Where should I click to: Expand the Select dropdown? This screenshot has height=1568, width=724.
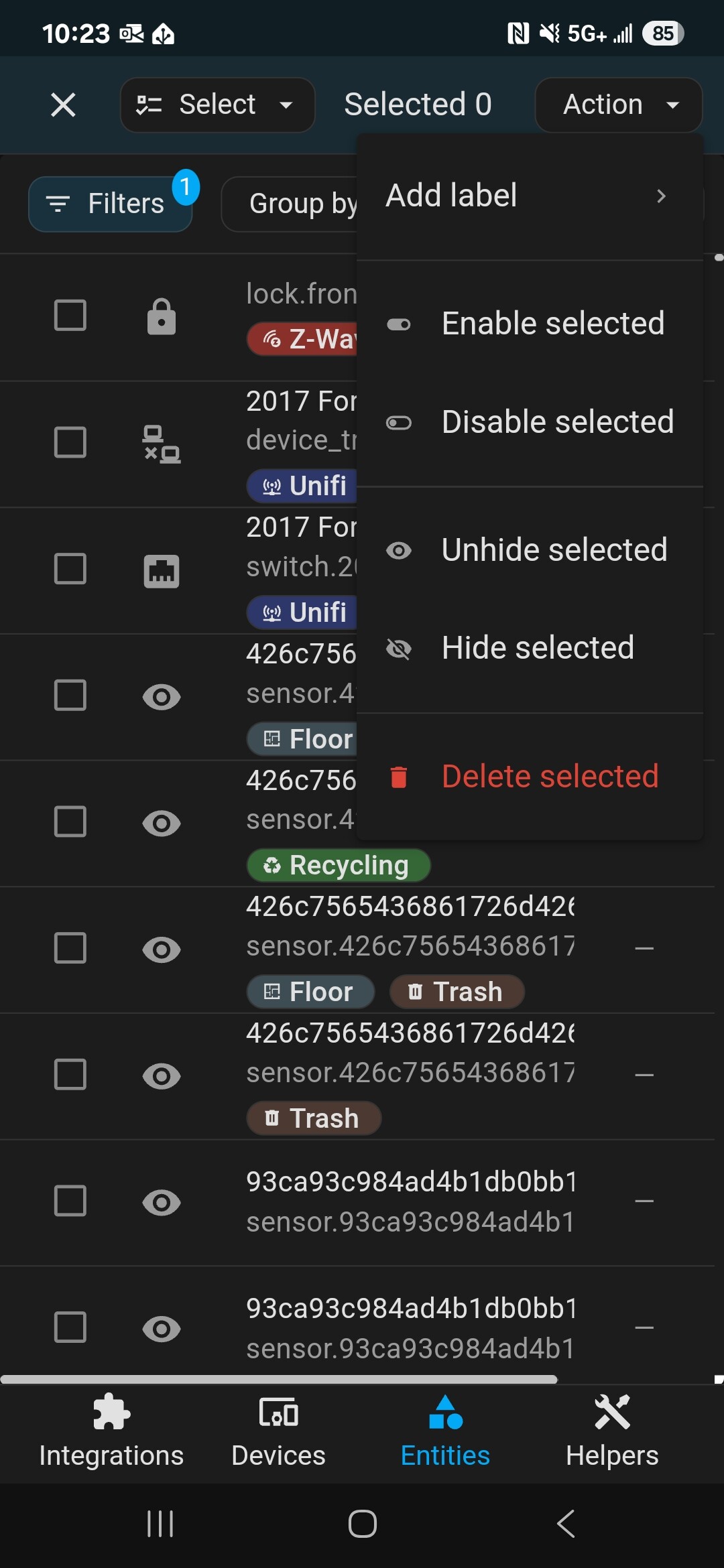click(x=217, y=105)
